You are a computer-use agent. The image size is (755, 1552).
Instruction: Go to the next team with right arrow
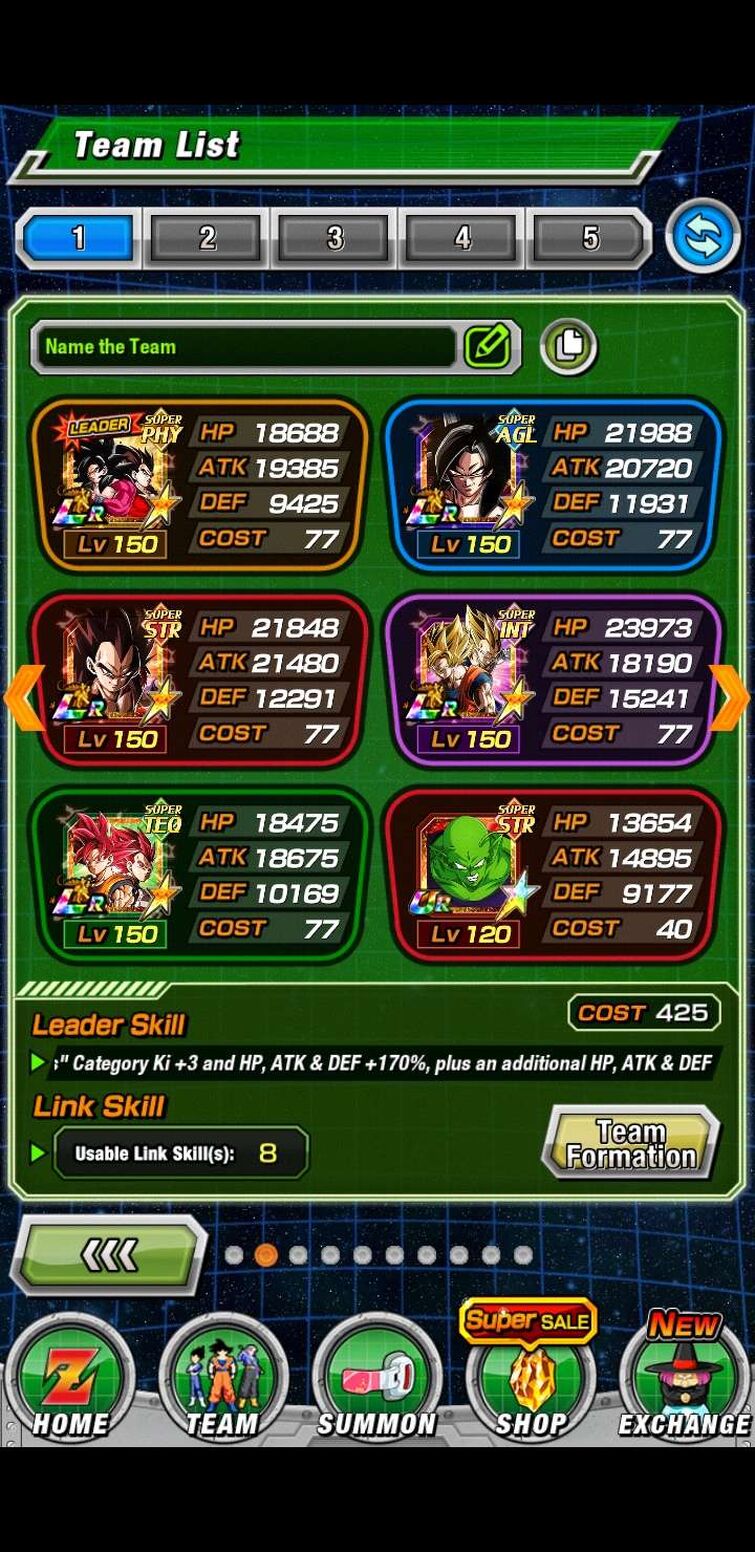(729, 697)
